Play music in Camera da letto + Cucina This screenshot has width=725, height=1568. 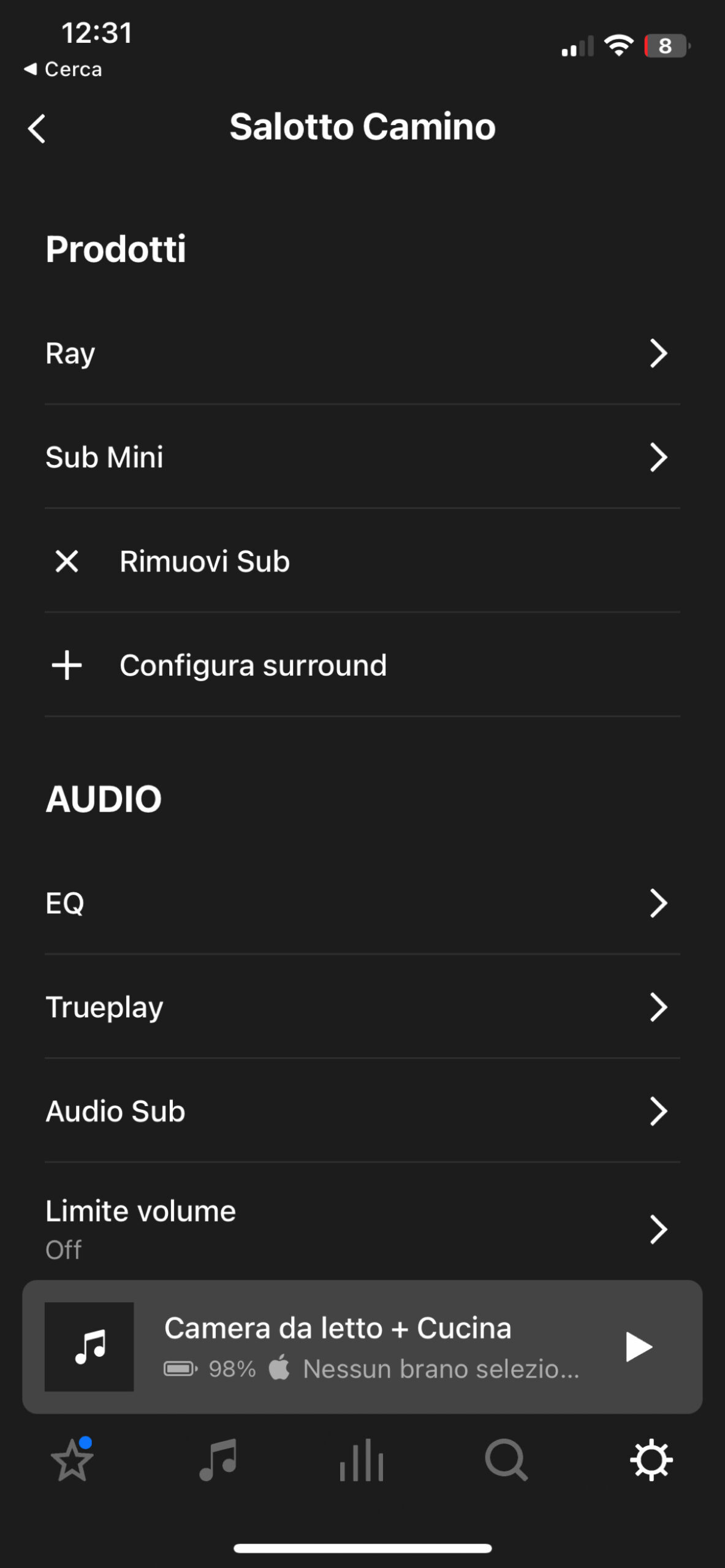638,1347
